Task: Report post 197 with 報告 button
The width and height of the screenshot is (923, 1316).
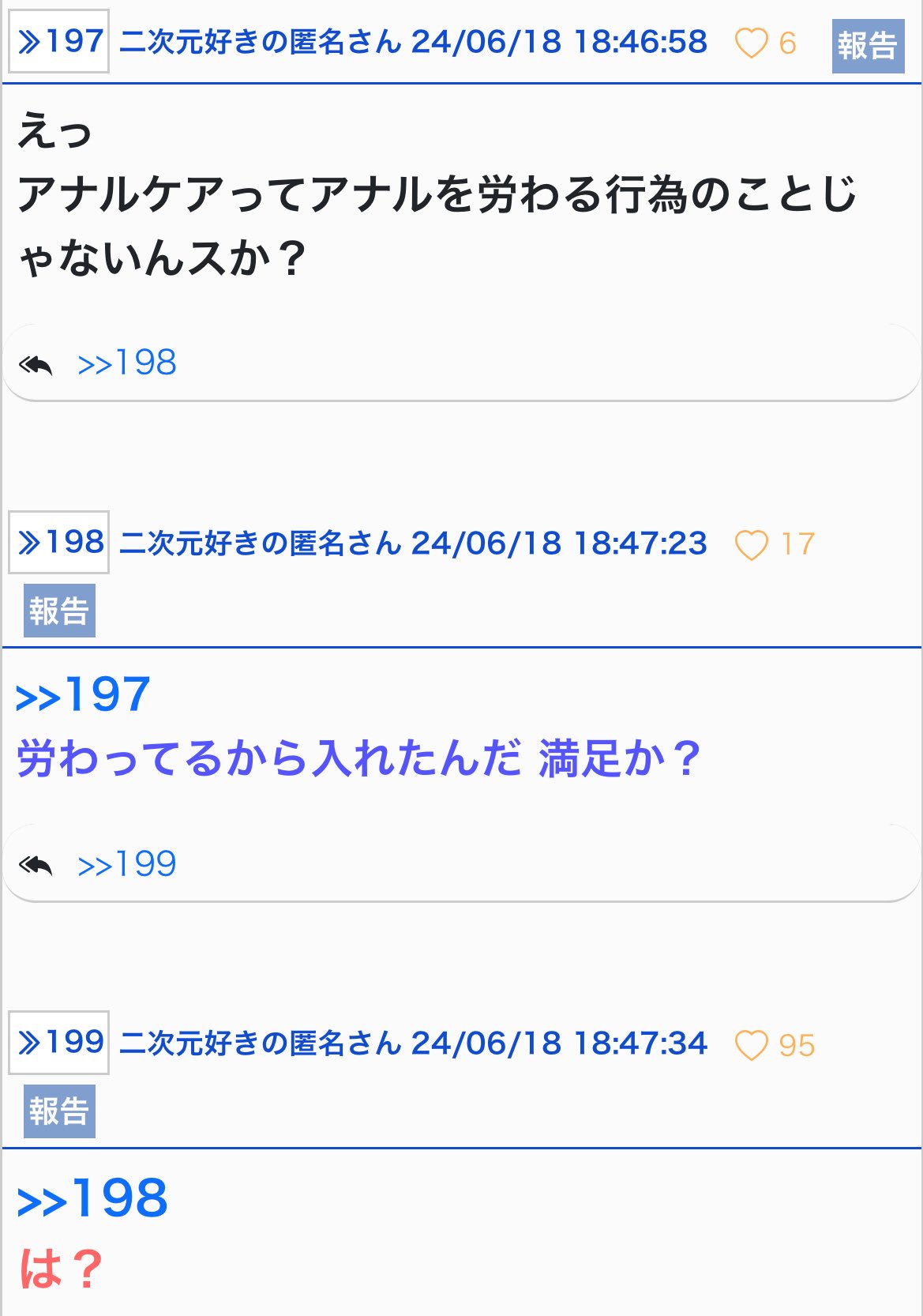Action: (868, 46)
